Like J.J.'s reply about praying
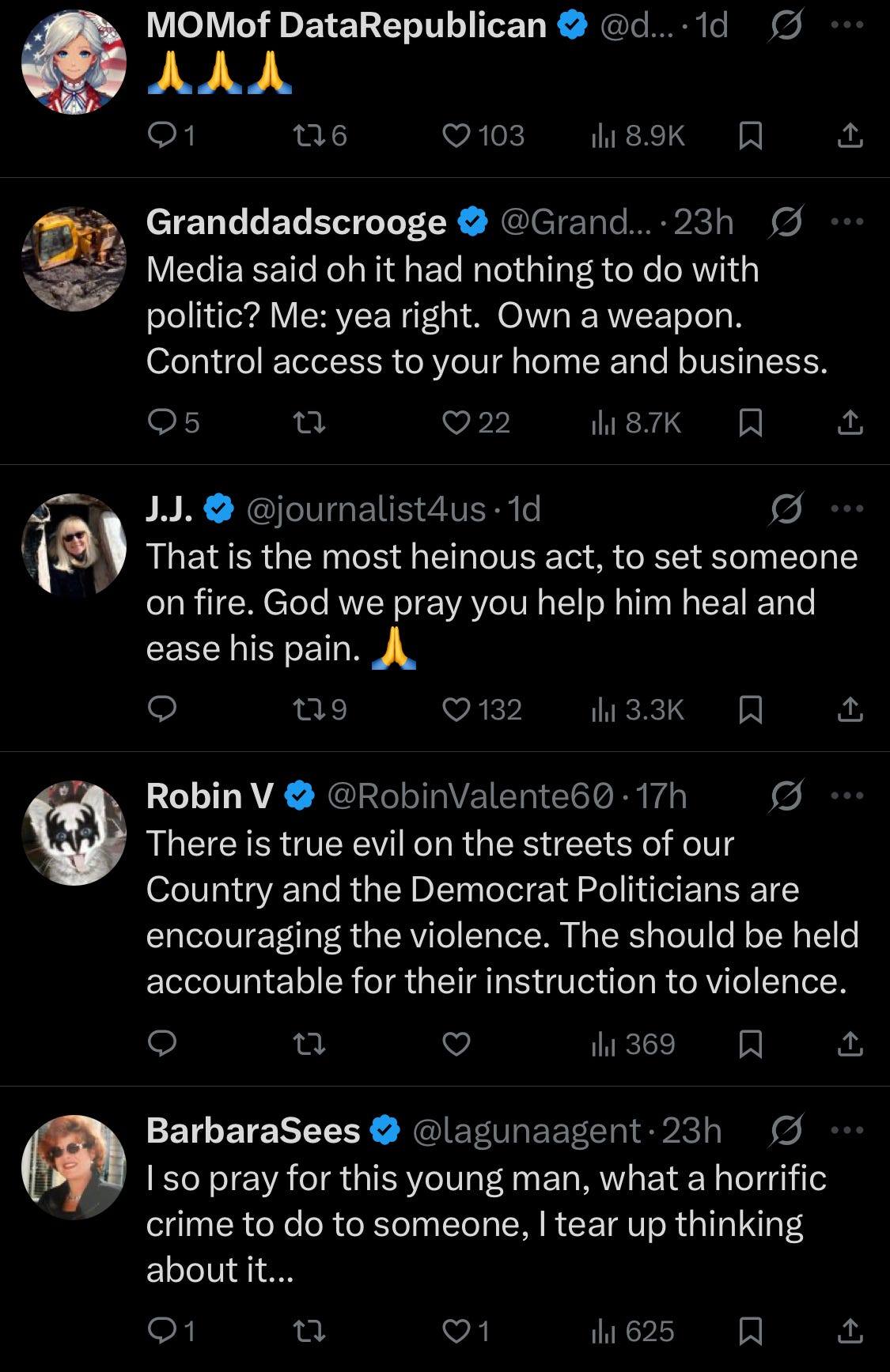Viewport: 890px width, 1372px height. (x=481, y=709)
